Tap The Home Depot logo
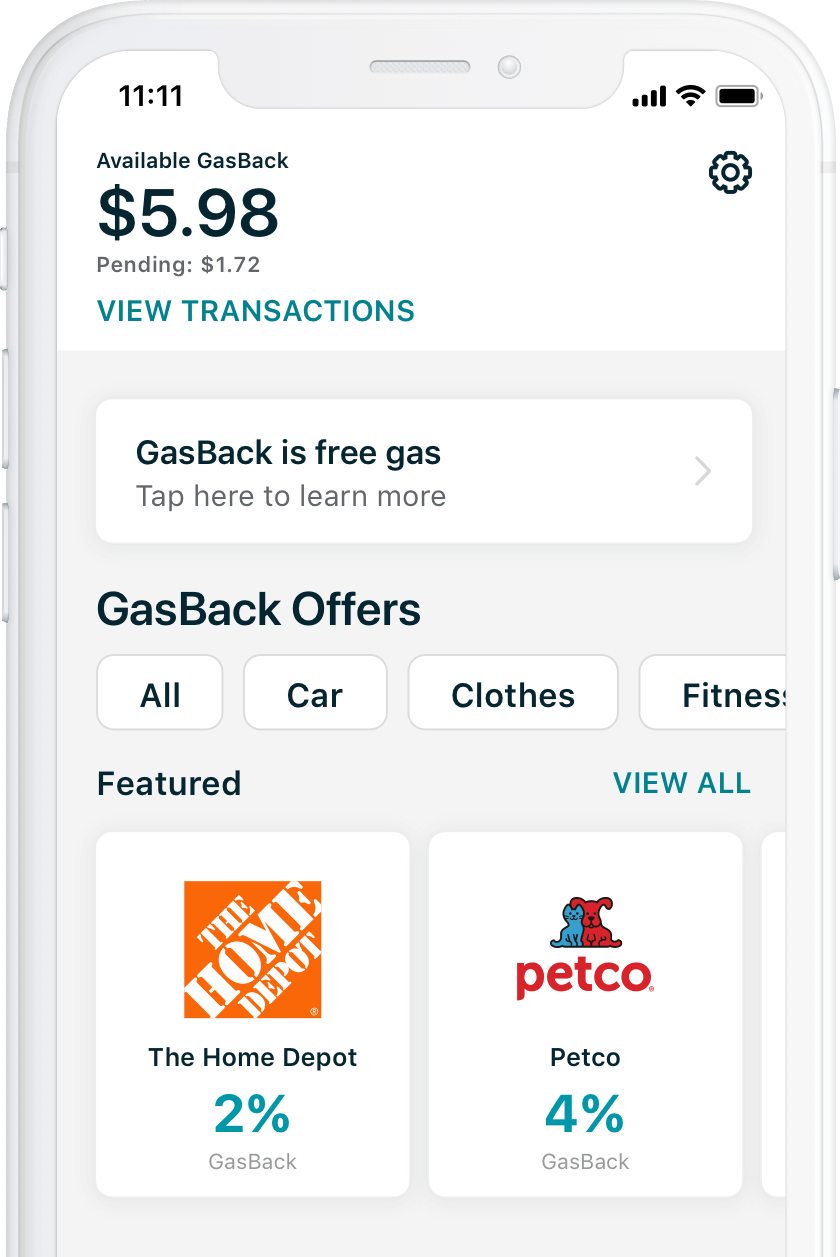 click(252, 950)
